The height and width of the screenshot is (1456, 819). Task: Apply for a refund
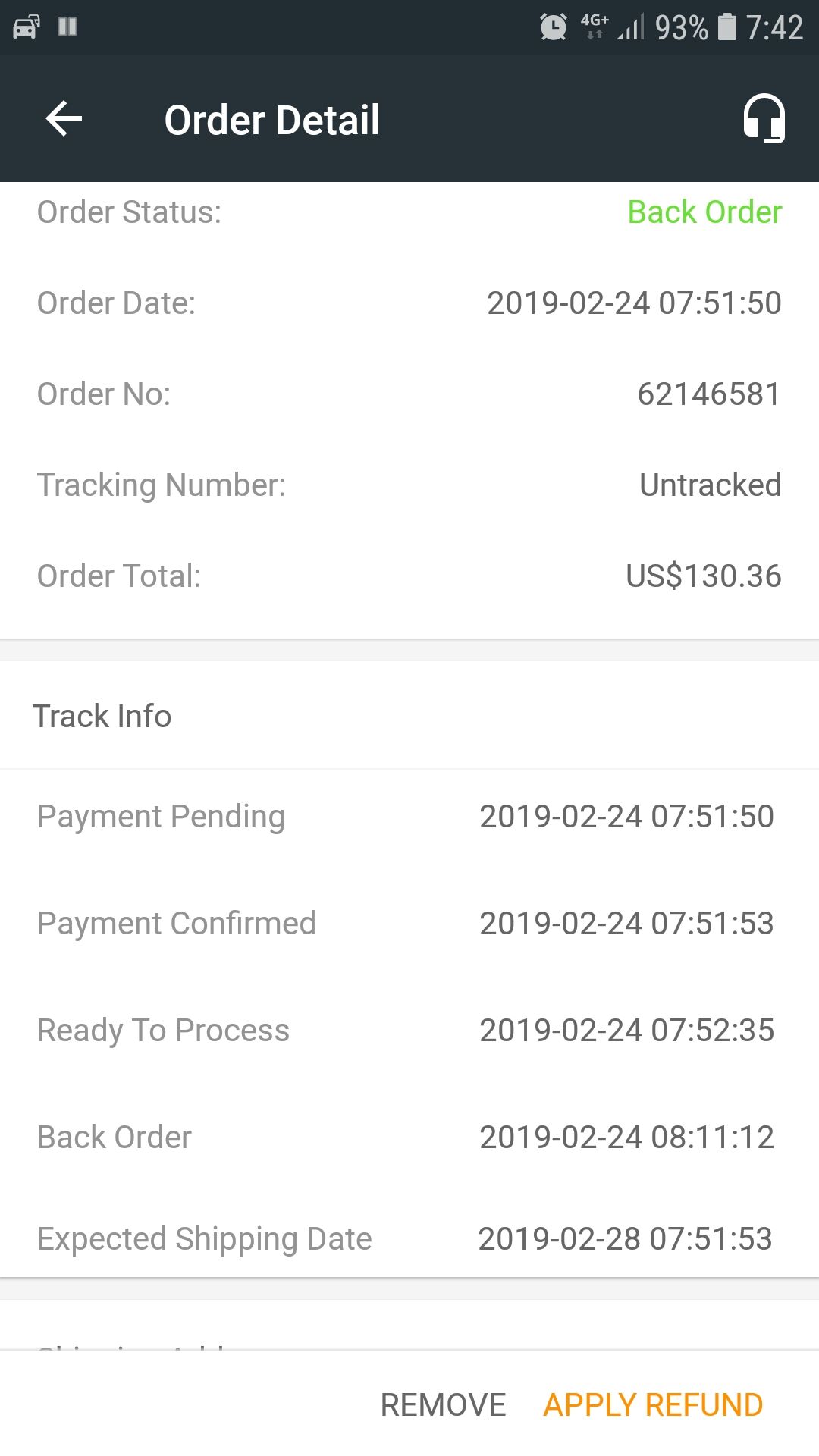tap(653, 1405)
